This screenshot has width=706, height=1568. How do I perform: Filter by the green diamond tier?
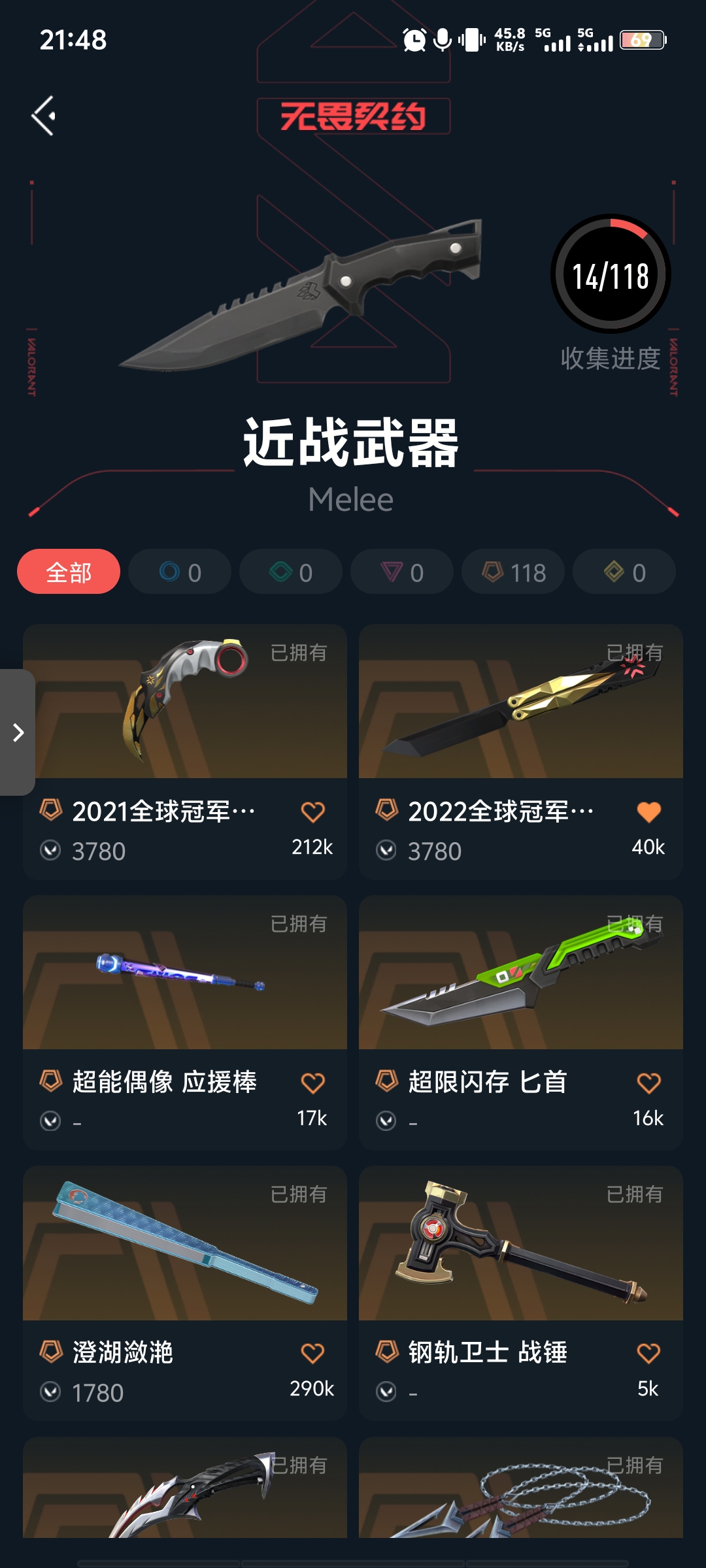291,572
